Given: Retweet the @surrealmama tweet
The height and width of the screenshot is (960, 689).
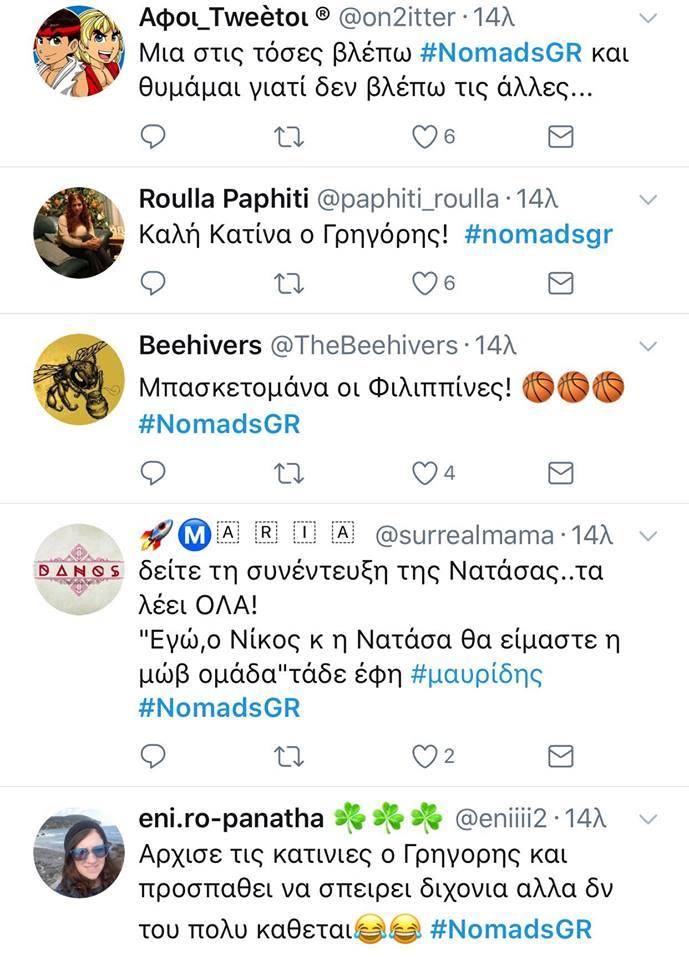Looking at the screenshot, I should point(289,755).
